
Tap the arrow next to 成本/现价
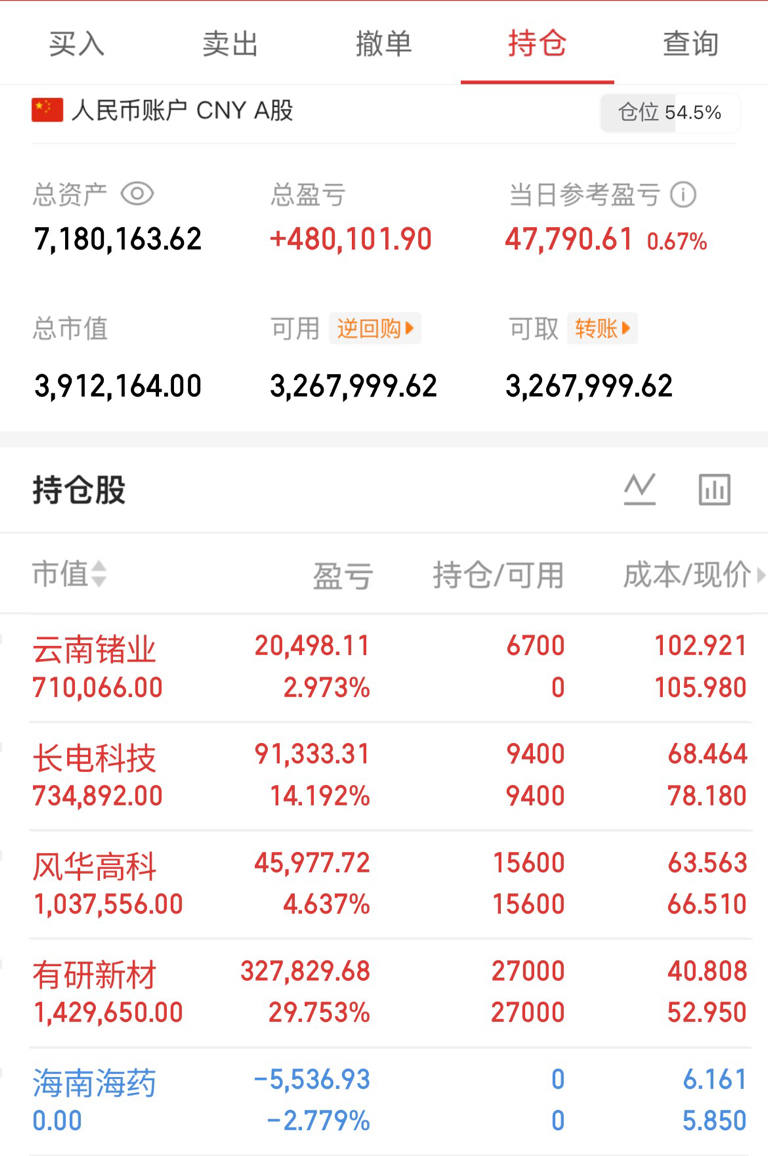pos(761,575)
